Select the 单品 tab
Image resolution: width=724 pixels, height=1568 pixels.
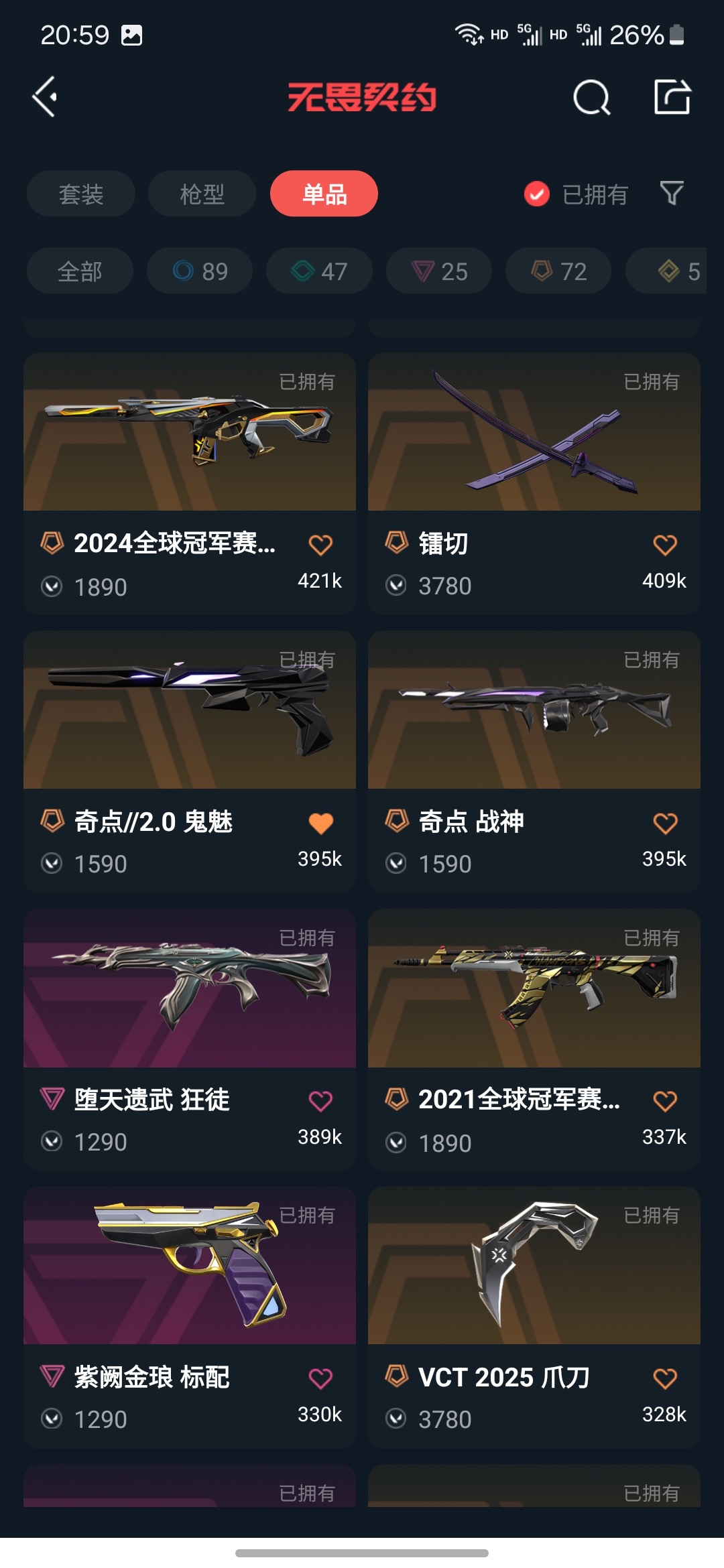324,194
